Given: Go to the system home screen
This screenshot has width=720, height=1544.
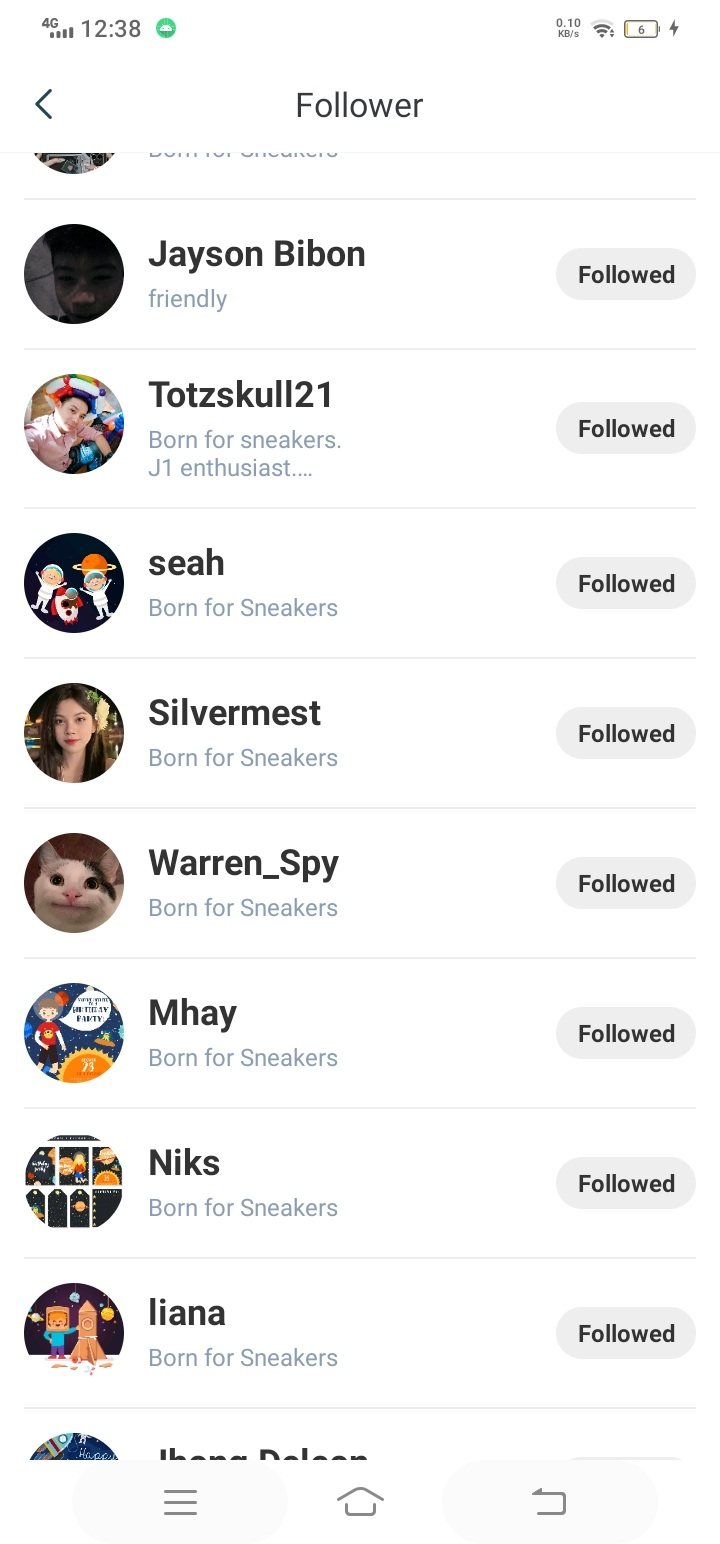Looking at the screenshot, I should 360,1501.
